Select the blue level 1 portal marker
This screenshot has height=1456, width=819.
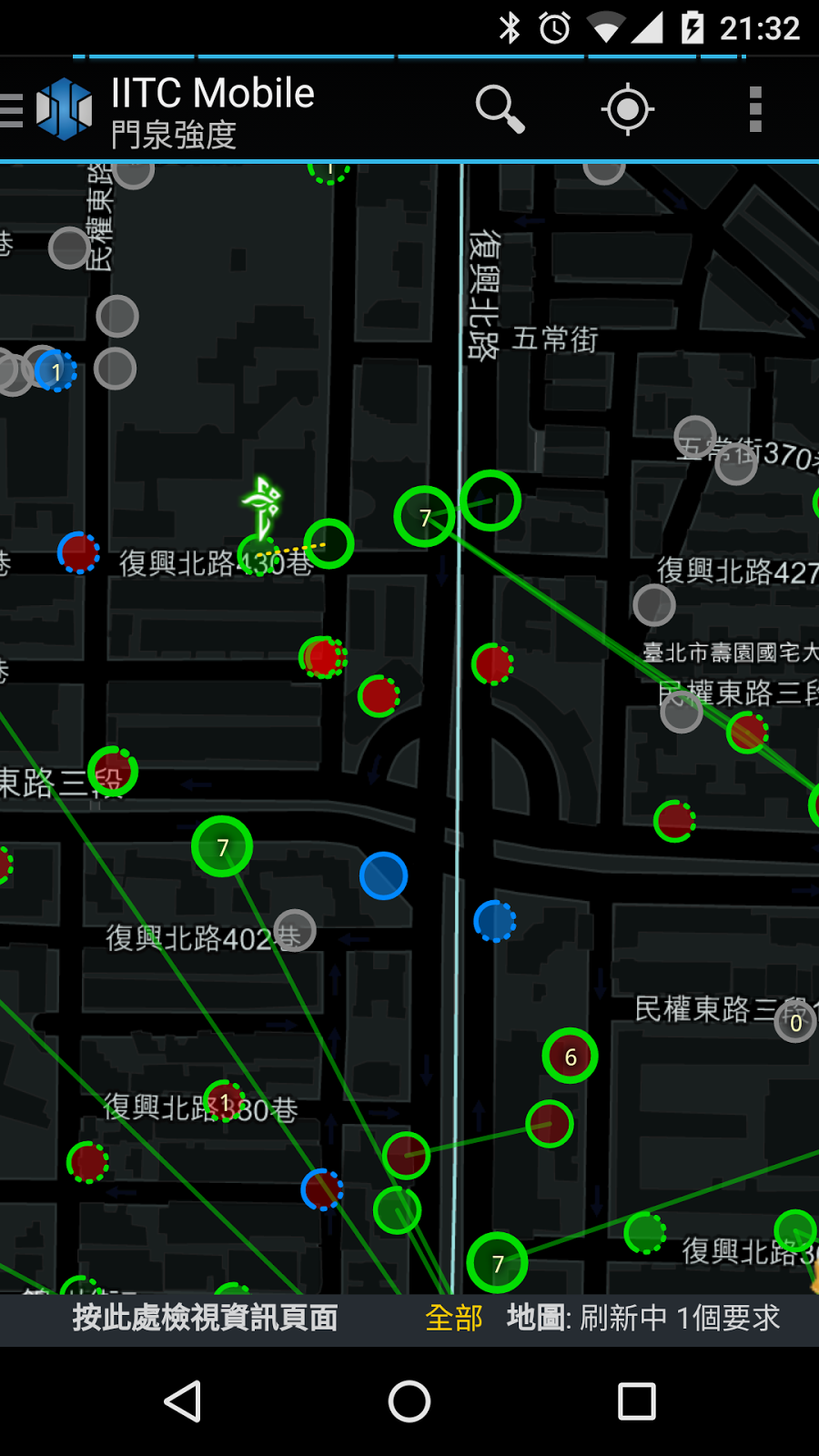[x=56, y=371]
